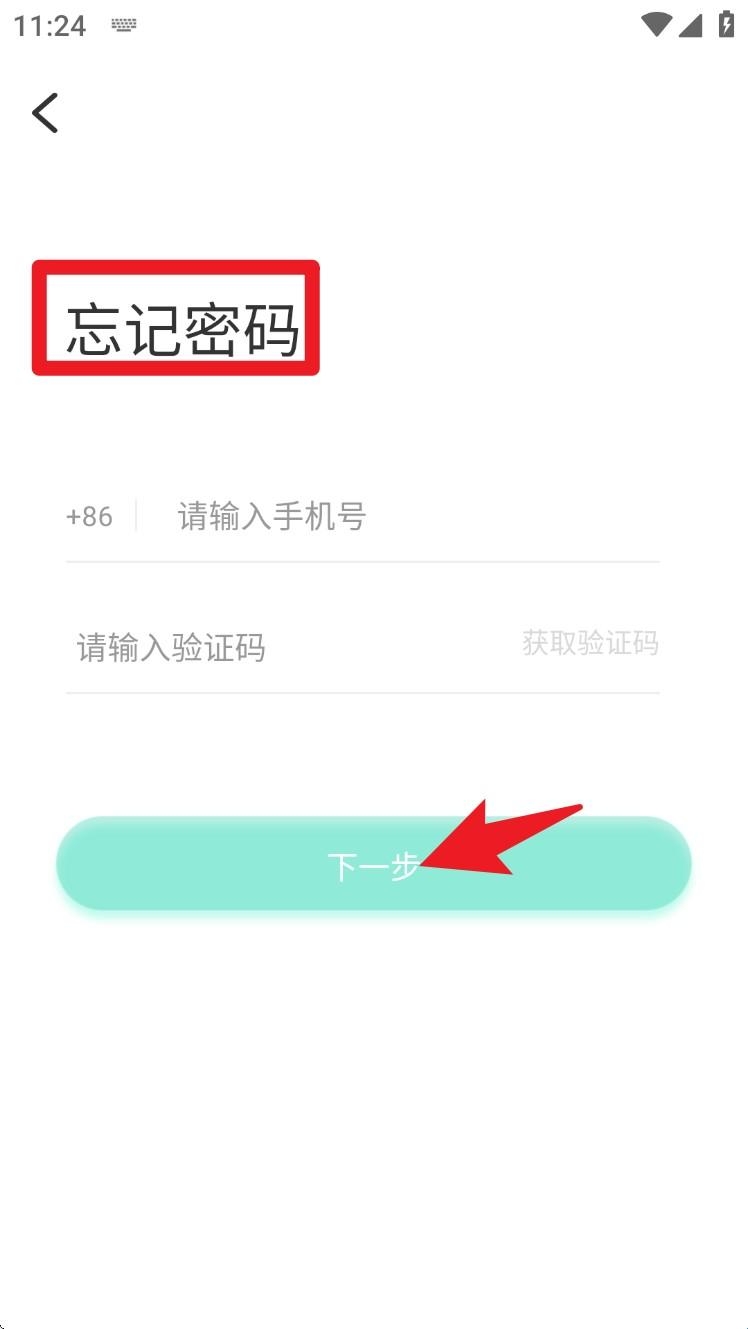Screen dimensions: 748x1329
Task: Focus the verification code input field
Action: pyautogui.click(x=280, y=648)
